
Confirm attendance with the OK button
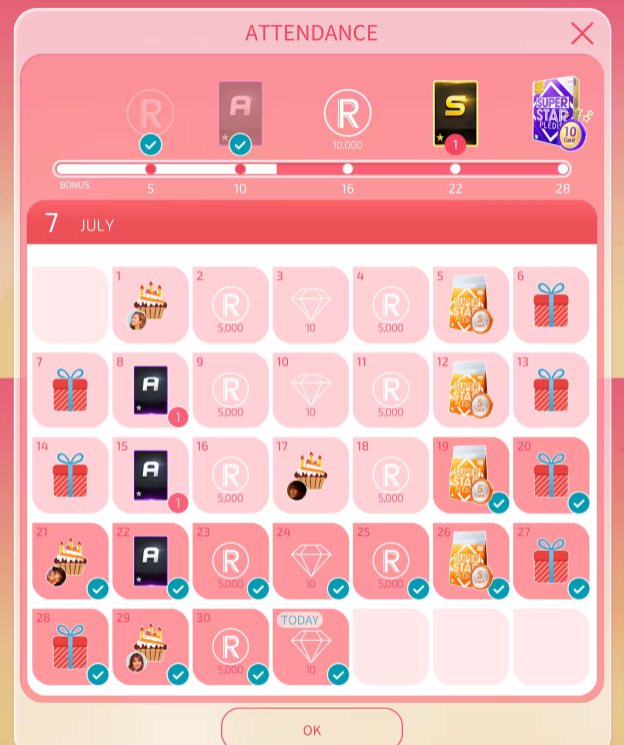[x=312, y=729]
